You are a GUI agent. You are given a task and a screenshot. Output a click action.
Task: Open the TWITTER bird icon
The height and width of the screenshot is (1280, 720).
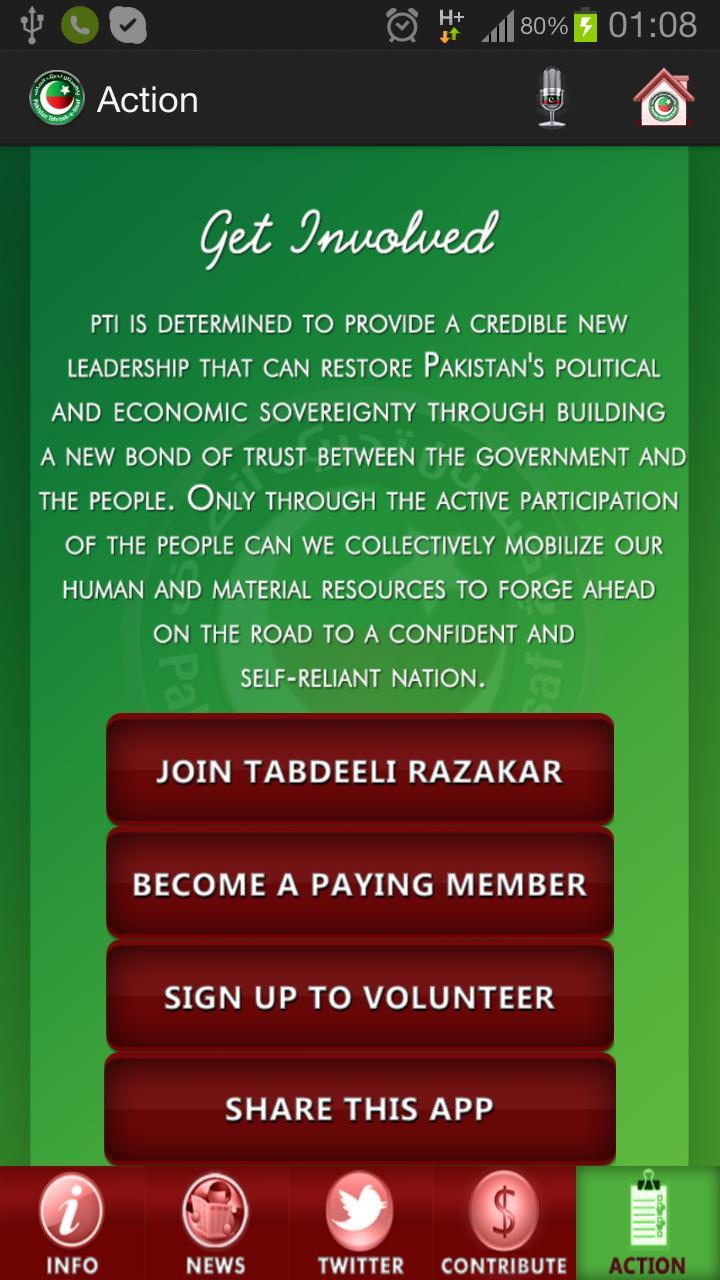click(x=359, y=1213)
